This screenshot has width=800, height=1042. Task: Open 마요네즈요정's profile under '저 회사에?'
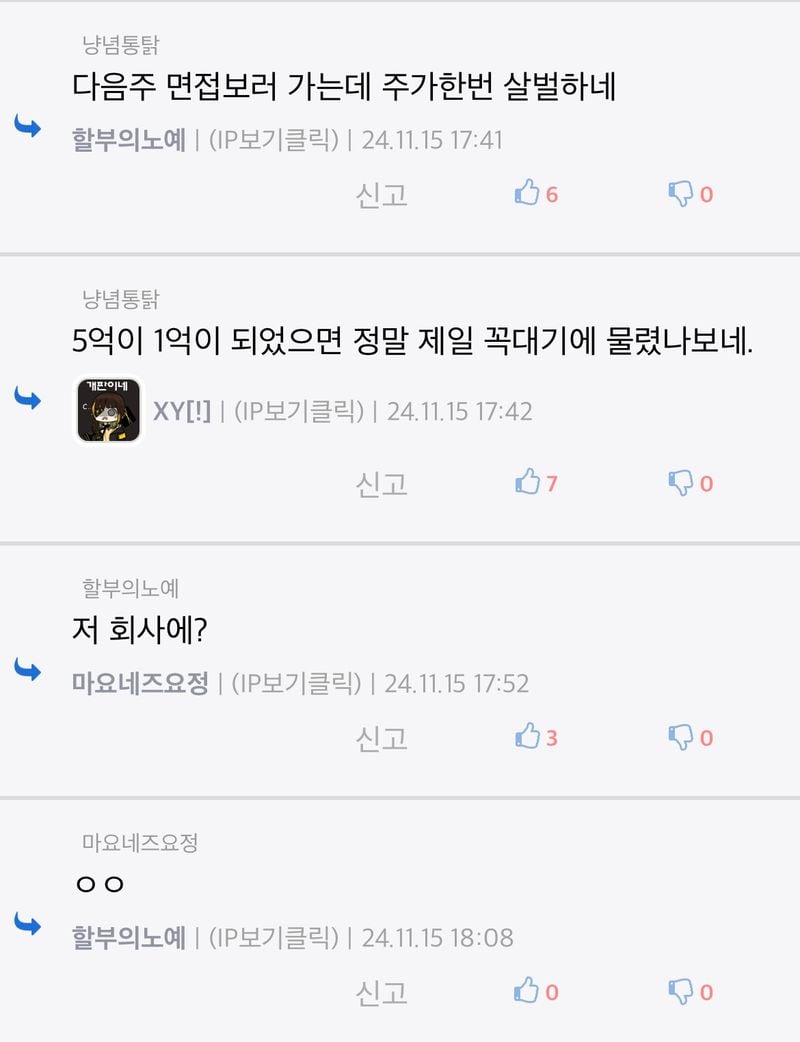[x=140, y=684]
